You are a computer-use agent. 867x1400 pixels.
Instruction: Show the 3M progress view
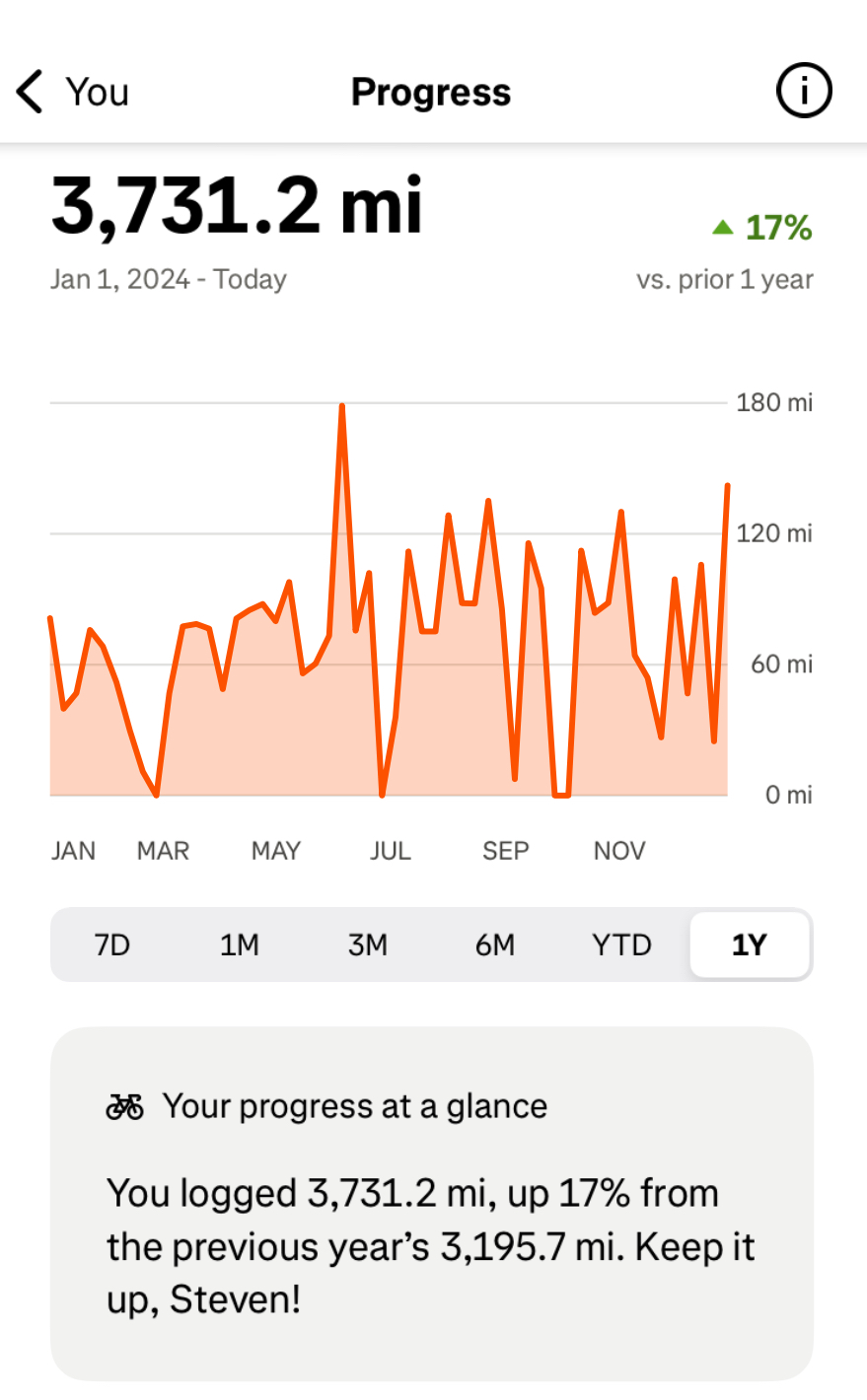point(368,945)
